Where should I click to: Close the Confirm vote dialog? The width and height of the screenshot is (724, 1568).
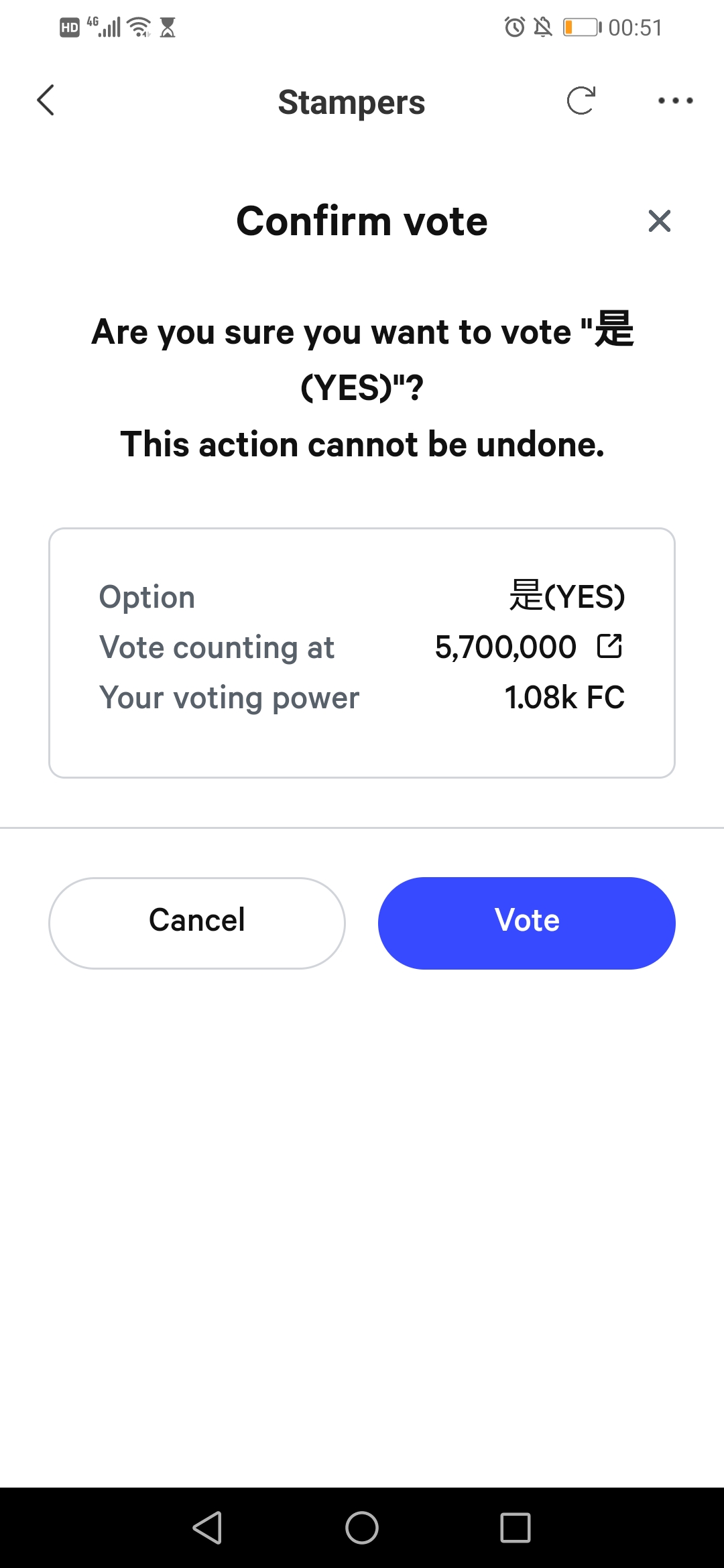660,220
